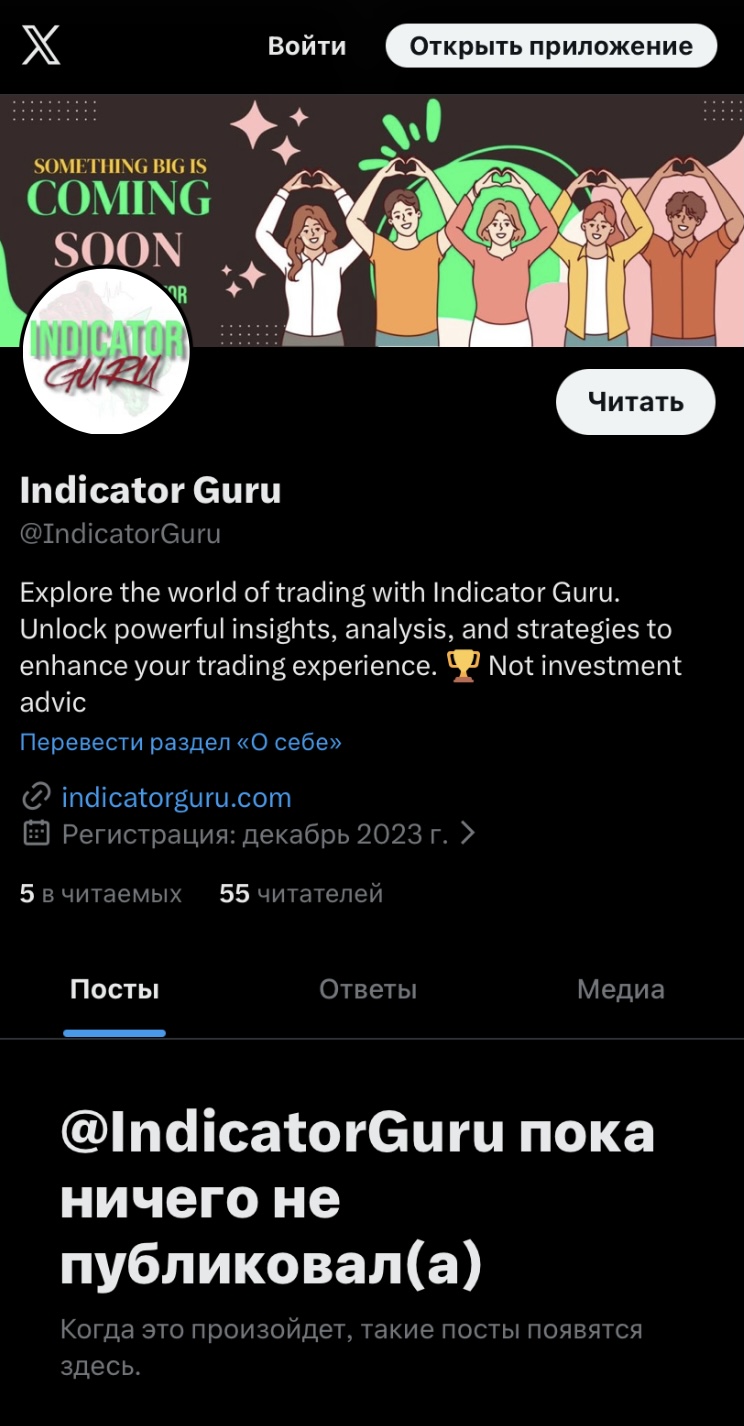This screenshot has width=744, height=1426.
Task: Click the trophy emoji in the bio
Action: (465, 665)
